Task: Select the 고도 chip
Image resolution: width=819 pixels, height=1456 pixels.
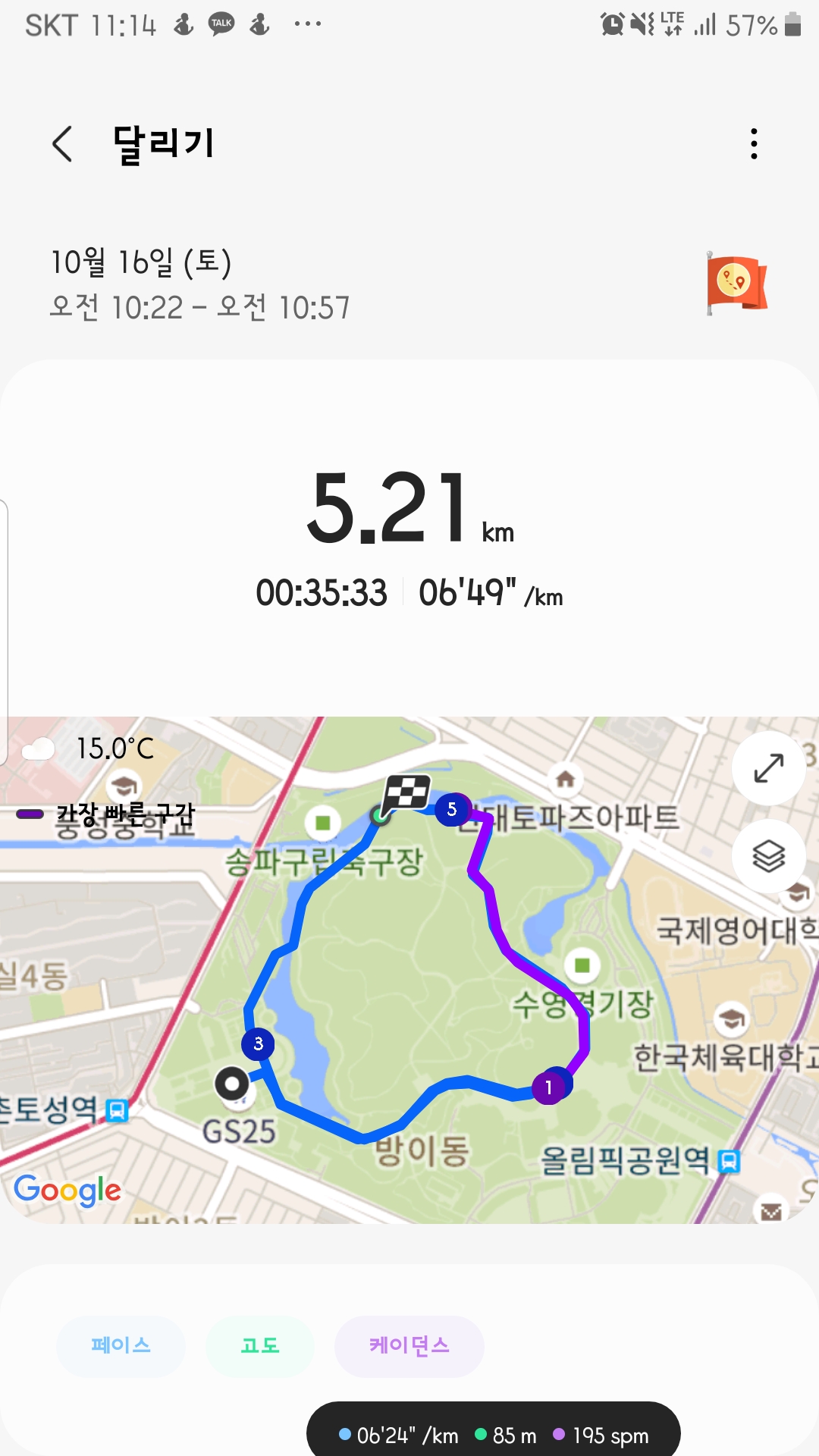Action: (x=260, y=1346)
